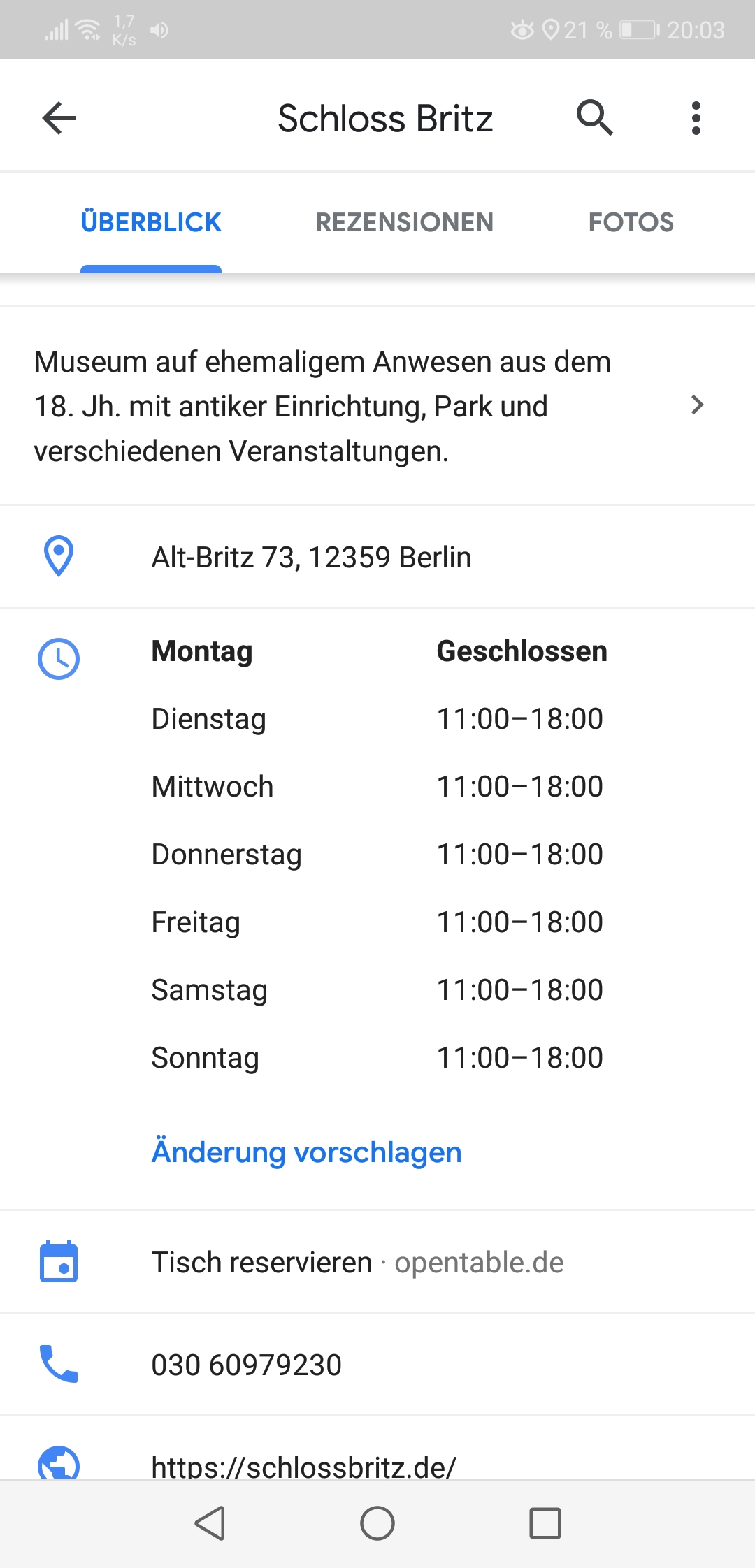755x1568 pixels.
Task: Expand the museum description chevron
Action: [x=696, y=405]
